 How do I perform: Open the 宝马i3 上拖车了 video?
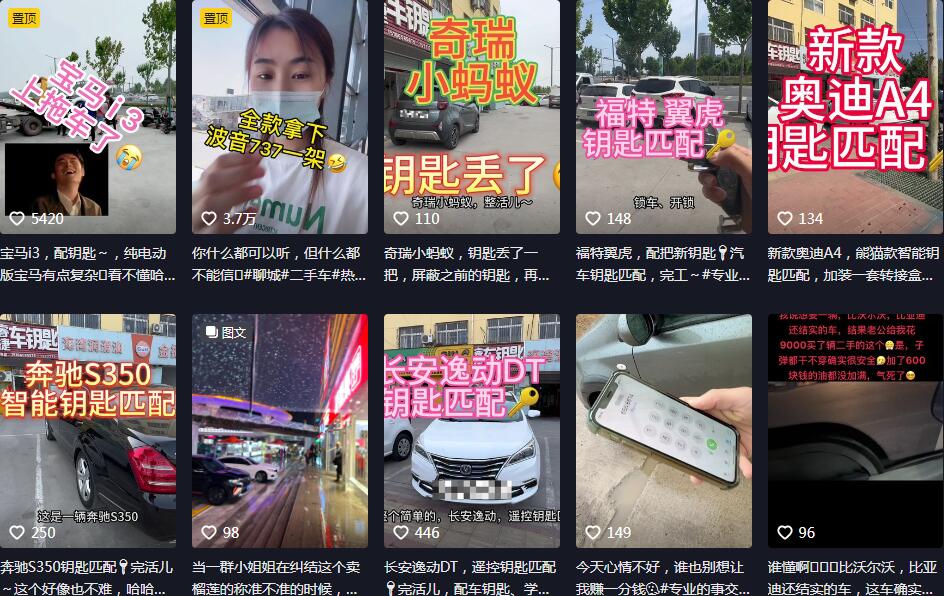click(87, 117)
